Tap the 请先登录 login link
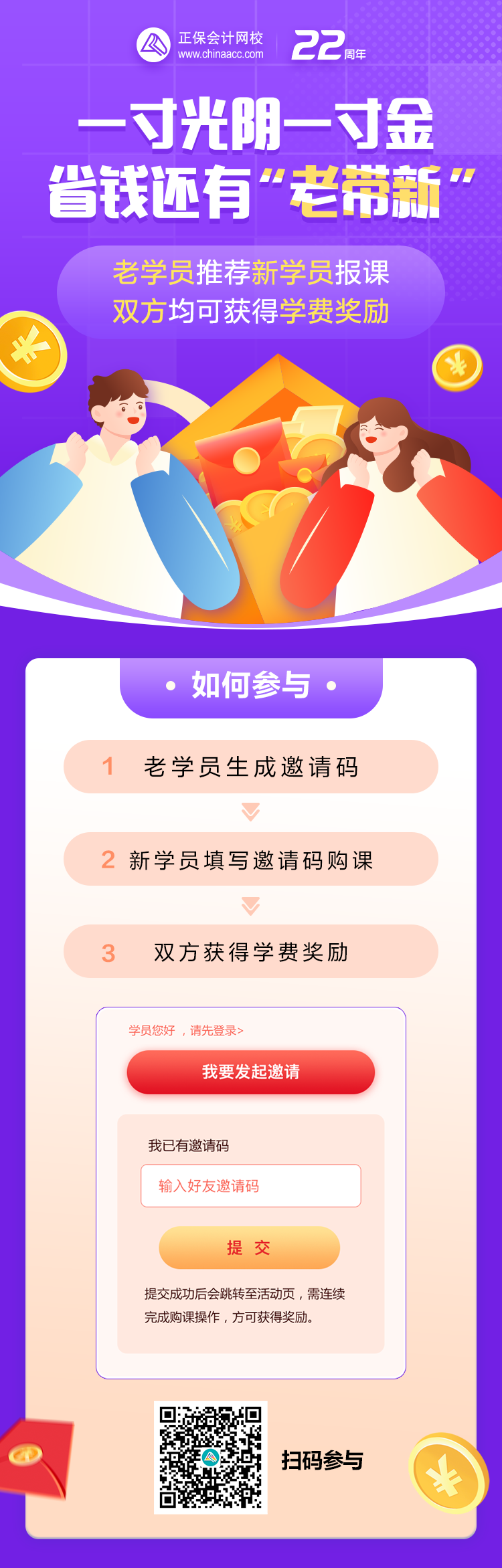 click(216, 1030)
